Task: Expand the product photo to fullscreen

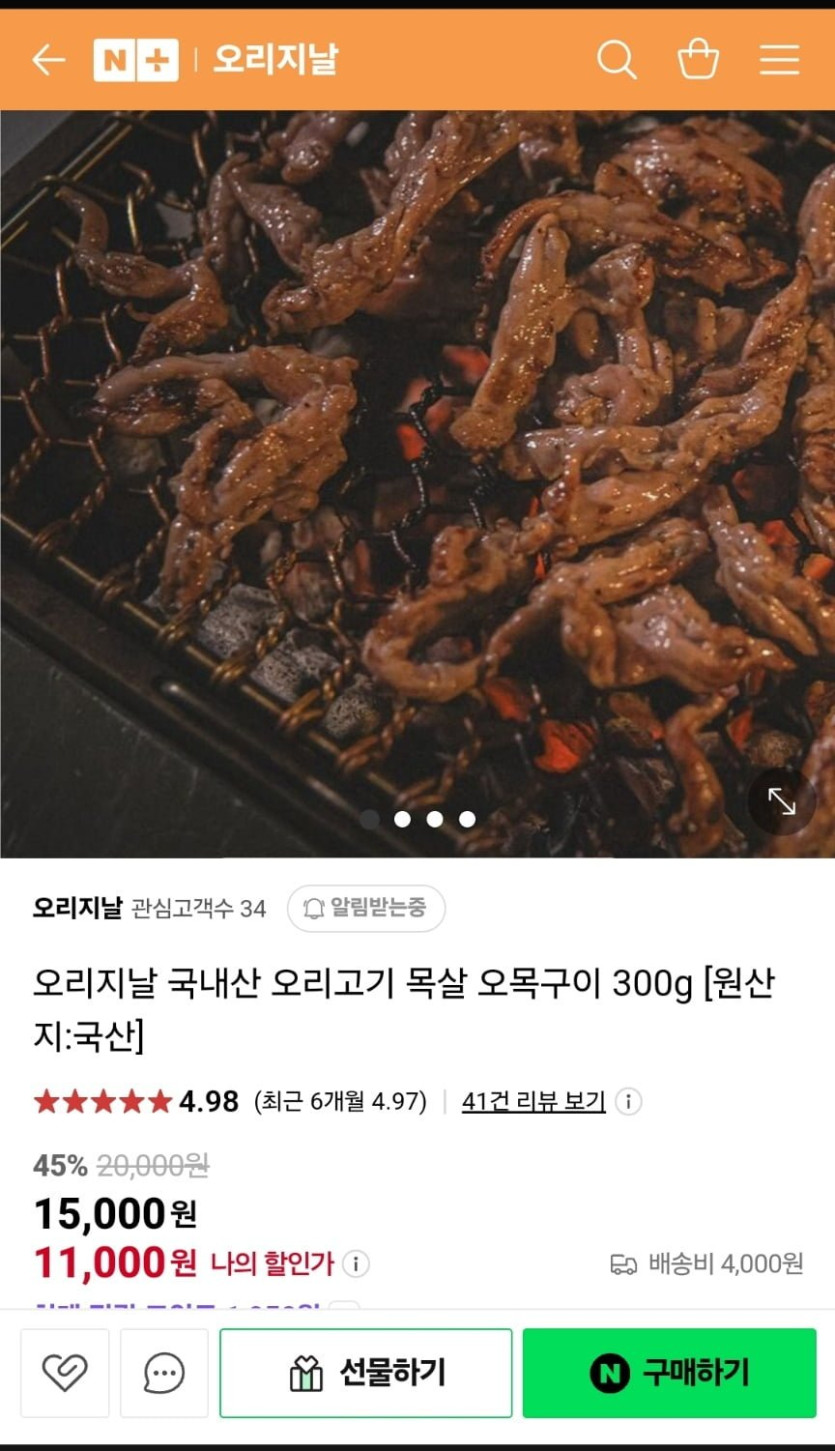Action: point(781,801)
